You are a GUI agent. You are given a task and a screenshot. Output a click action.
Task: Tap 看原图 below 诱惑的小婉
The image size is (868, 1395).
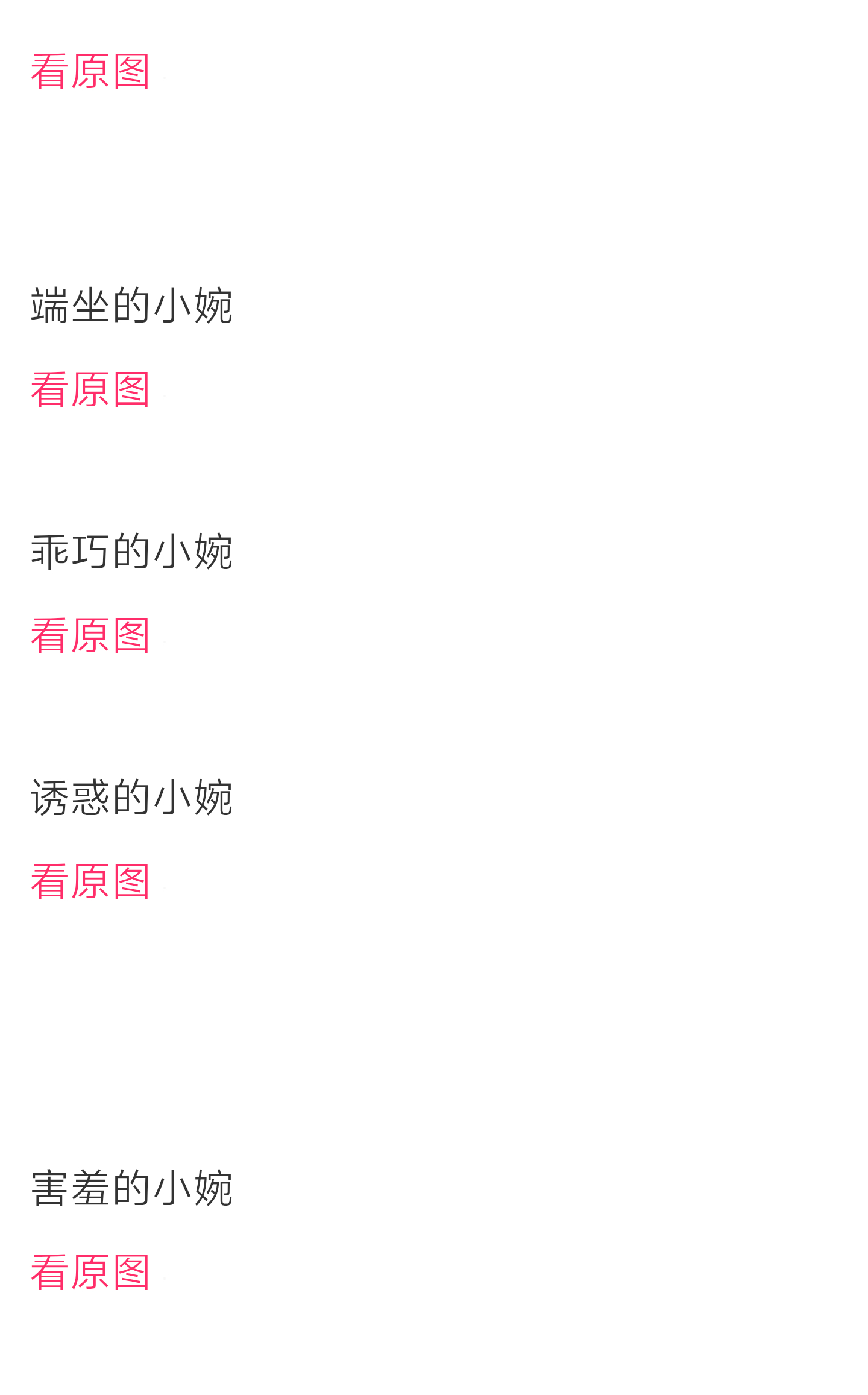coord(90,881)
